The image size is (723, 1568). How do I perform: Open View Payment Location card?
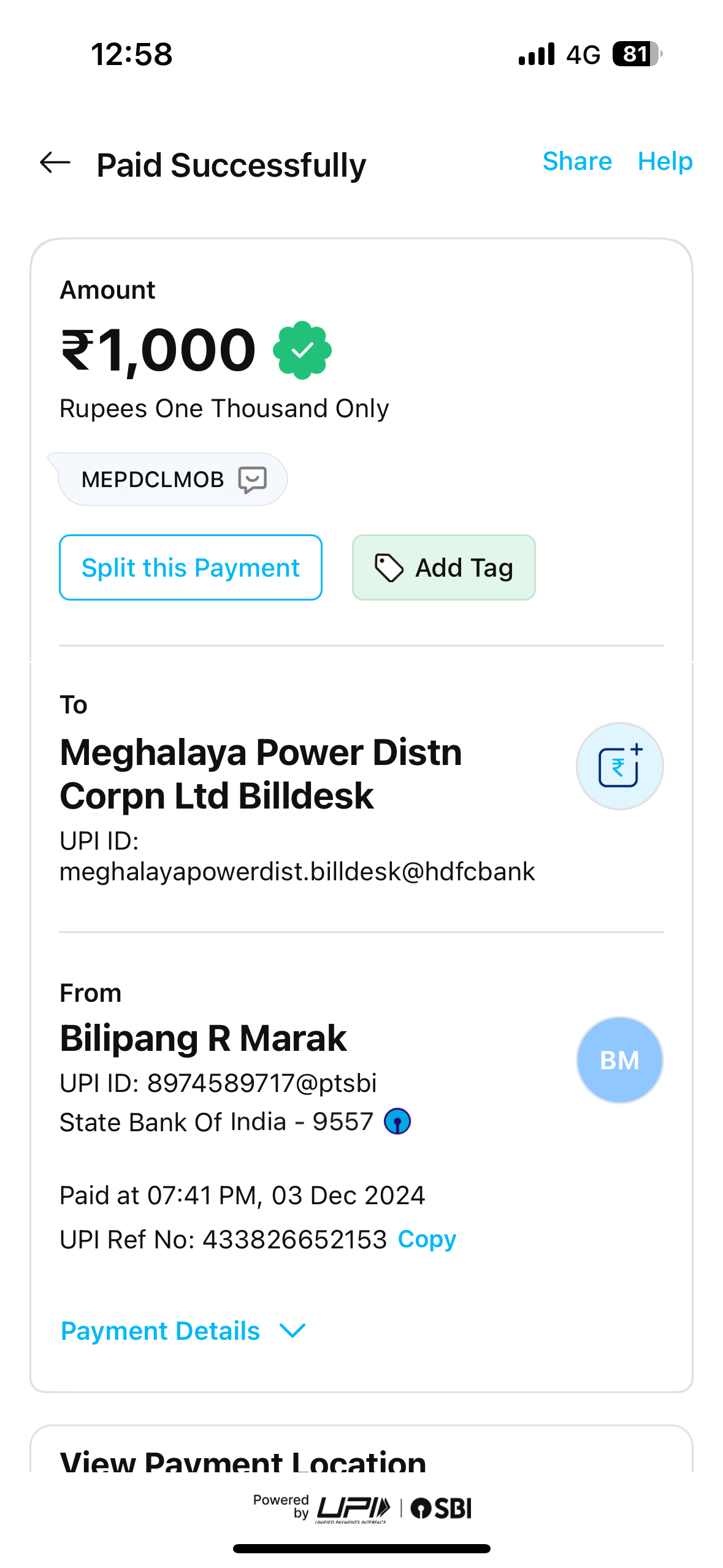tap(361, 1450)
